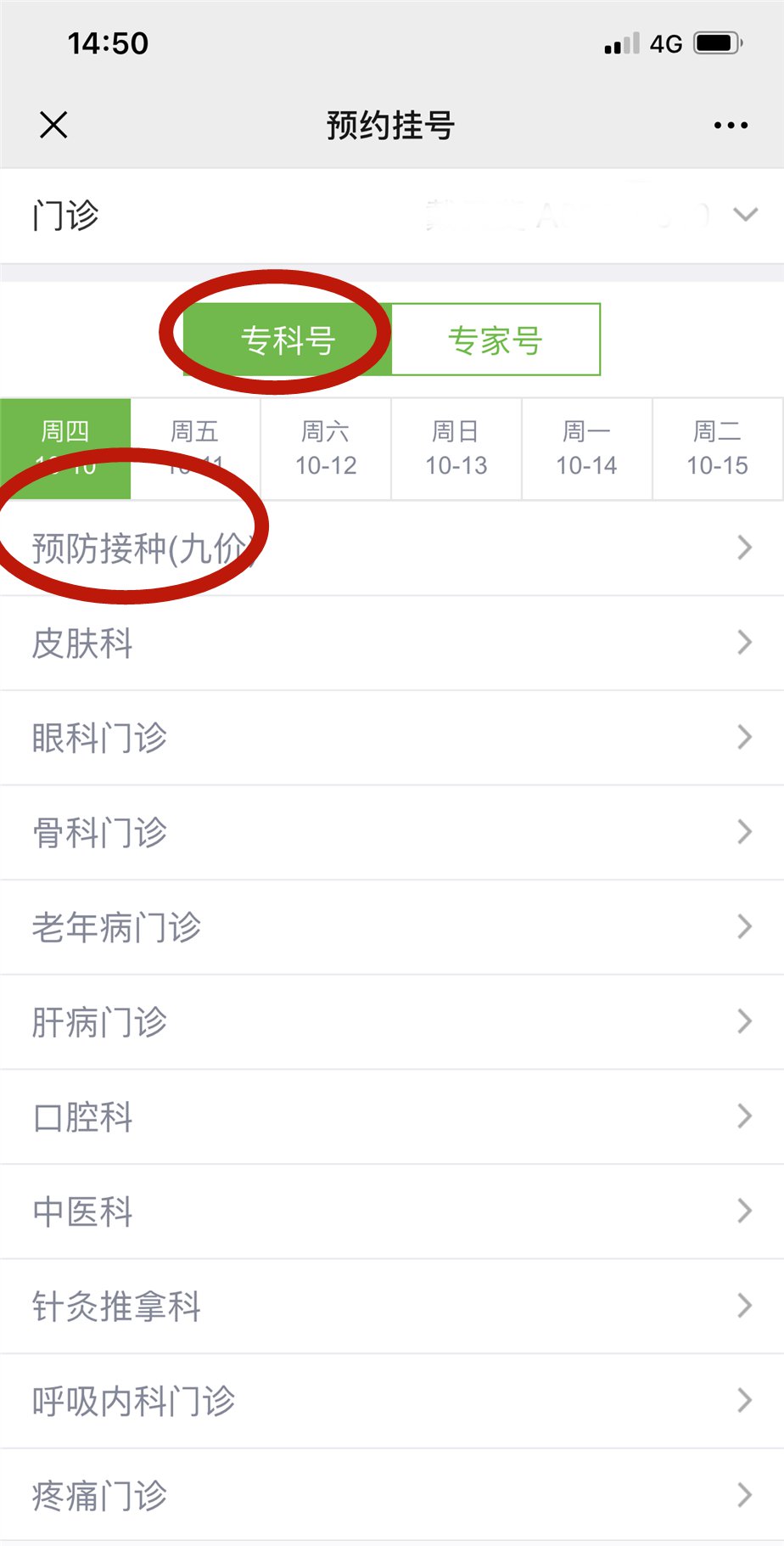This screenshot has width=784, height=1546.
Task: Expand the 门诊 dropdown
Action: (744, 215)
